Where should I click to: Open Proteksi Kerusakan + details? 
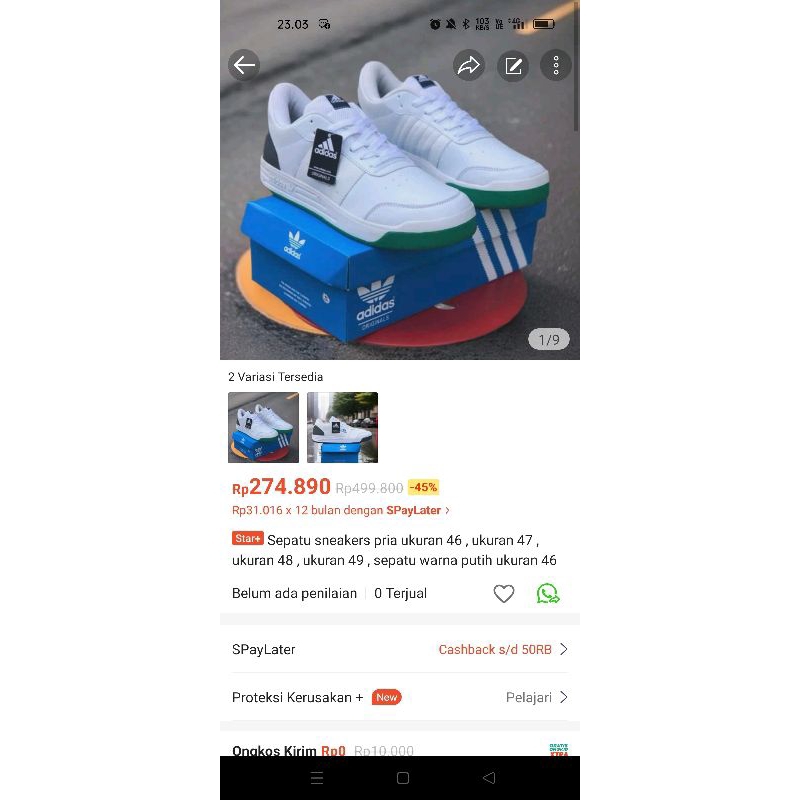[x=400, y=697]
